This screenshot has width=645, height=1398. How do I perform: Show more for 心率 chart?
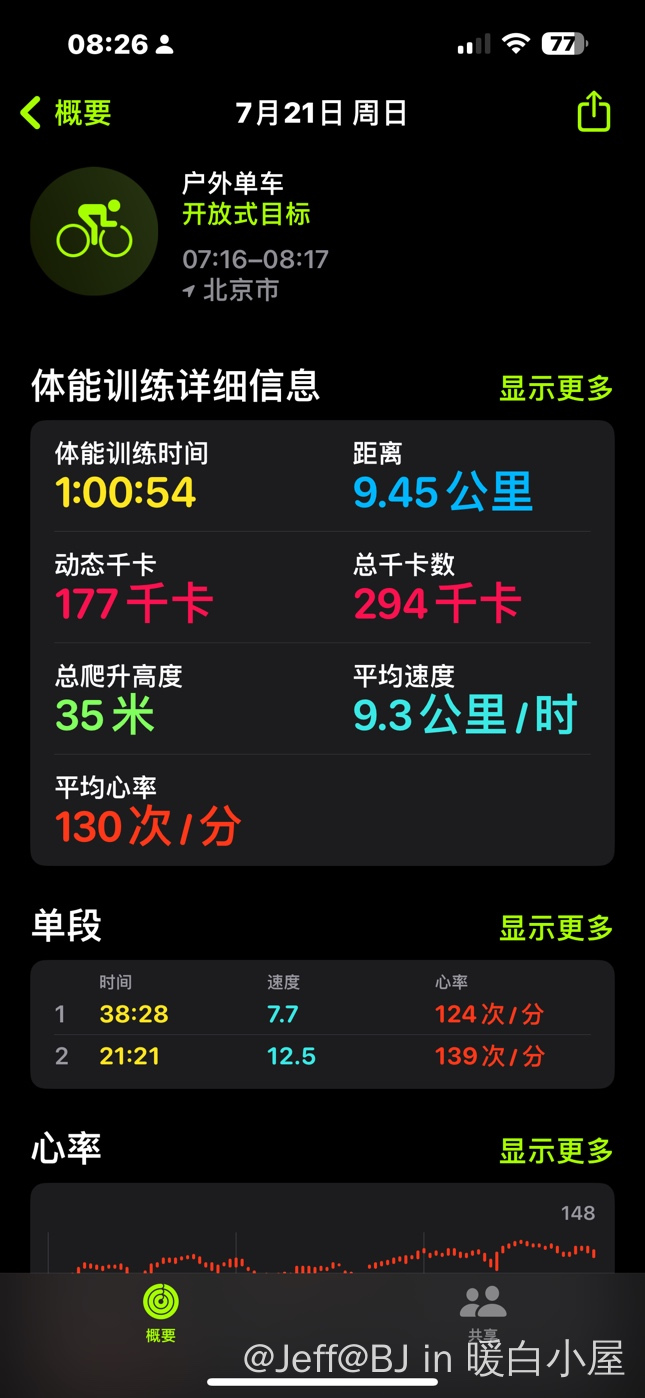tap(556, 1151)
